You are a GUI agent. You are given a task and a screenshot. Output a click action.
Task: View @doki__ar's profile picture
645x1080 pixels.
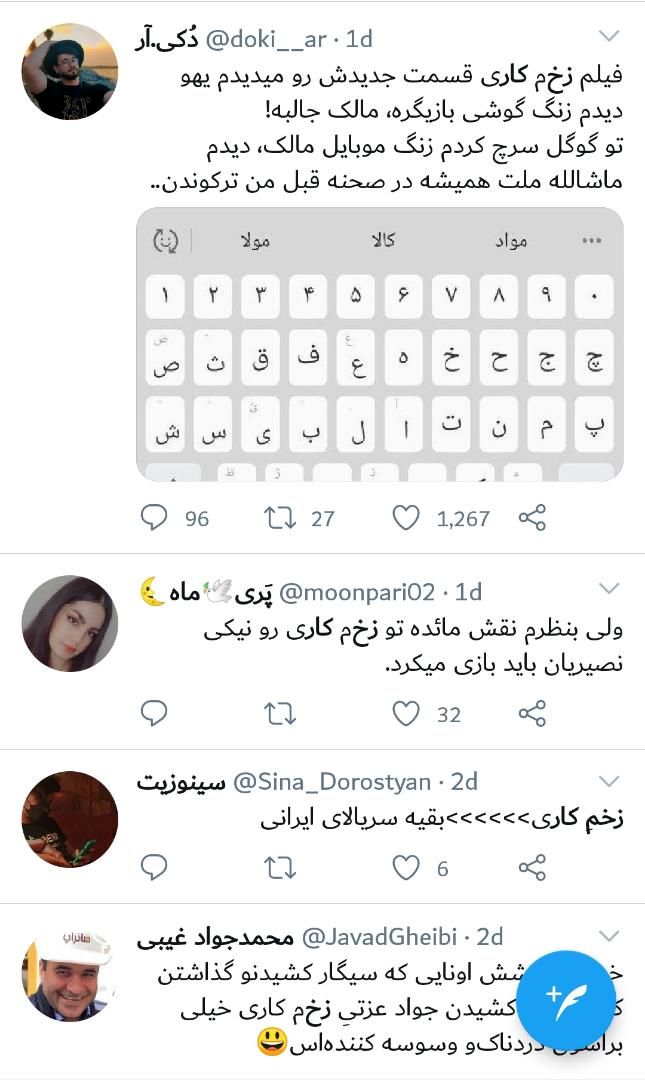[x=70, y=72]
